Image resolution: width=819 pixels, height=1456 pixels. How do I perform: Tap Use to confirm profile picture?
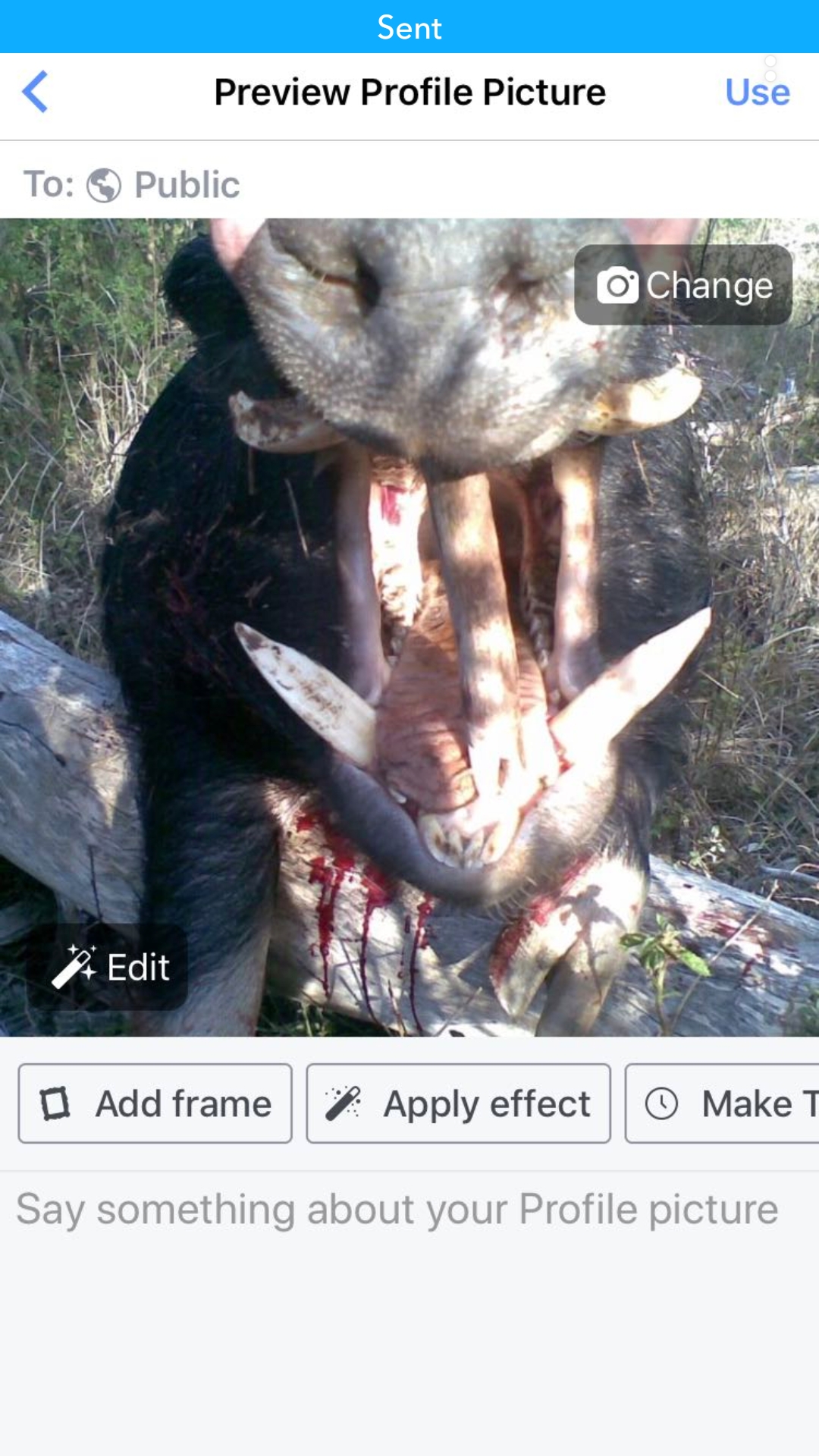point(758,93)
